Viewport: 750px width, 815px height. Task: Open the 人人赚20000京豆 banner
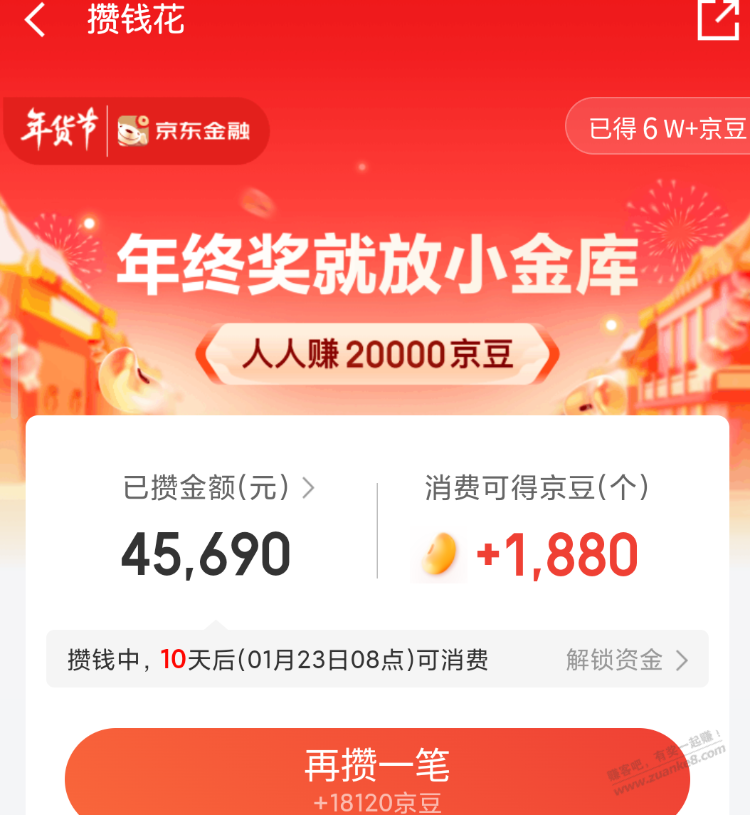click(377, 357)
